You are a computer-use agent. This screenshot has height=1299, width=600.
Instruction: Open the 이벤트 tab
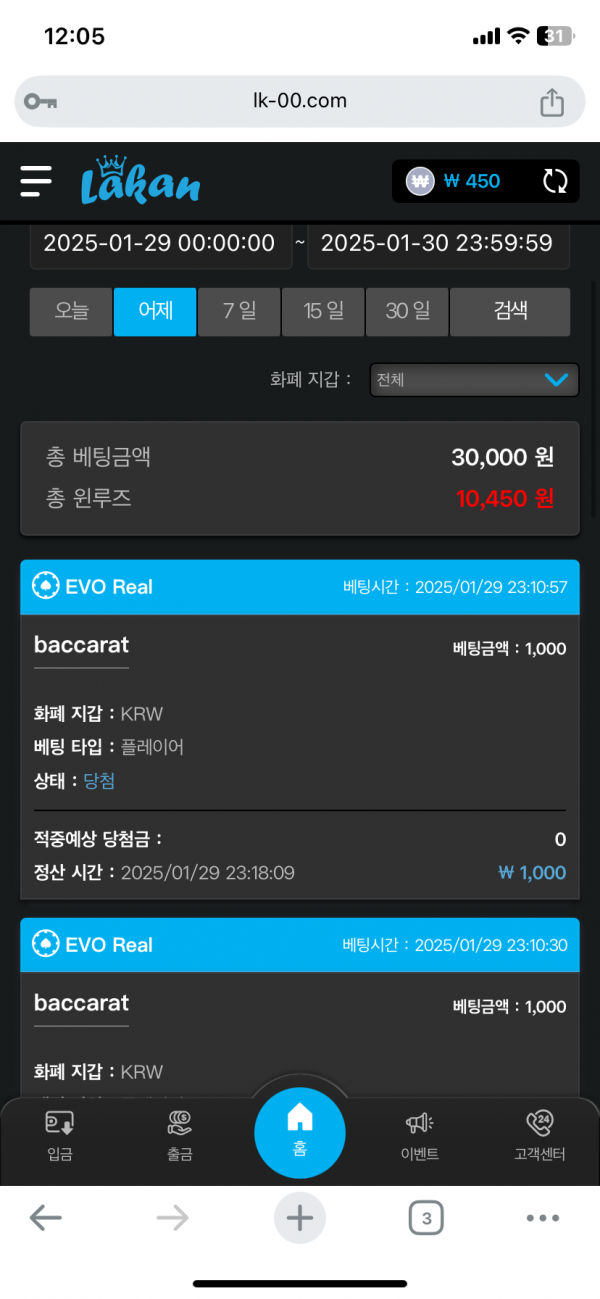(419, 1135)
